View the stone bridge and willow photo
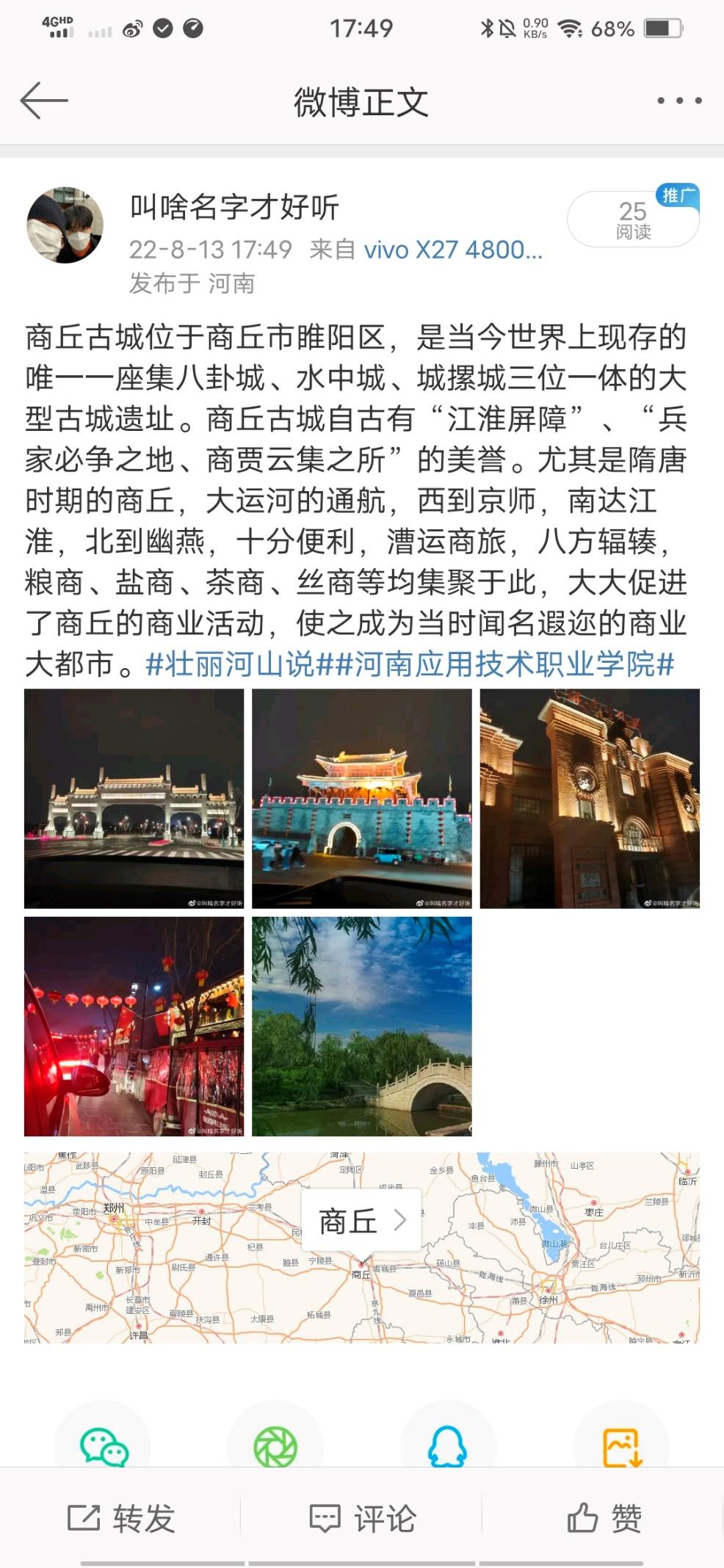Image resolution: width=724 pixels, height=1568 pixels. (x=361, y=1026)
